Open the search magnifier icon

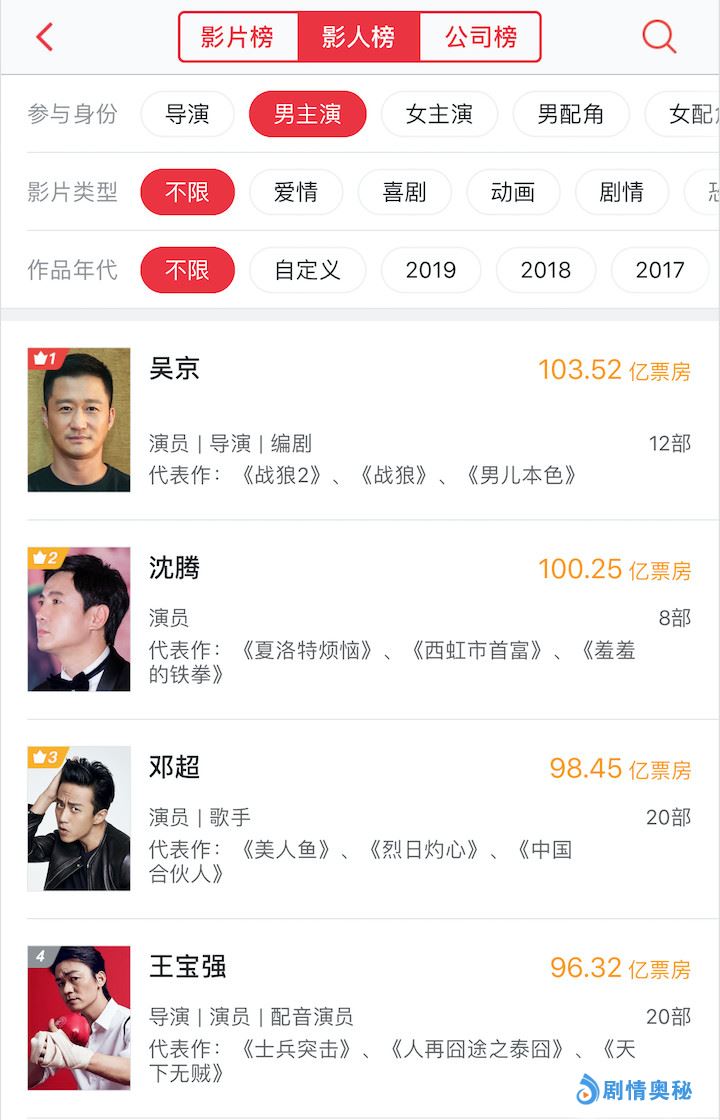tap(659, 37)
